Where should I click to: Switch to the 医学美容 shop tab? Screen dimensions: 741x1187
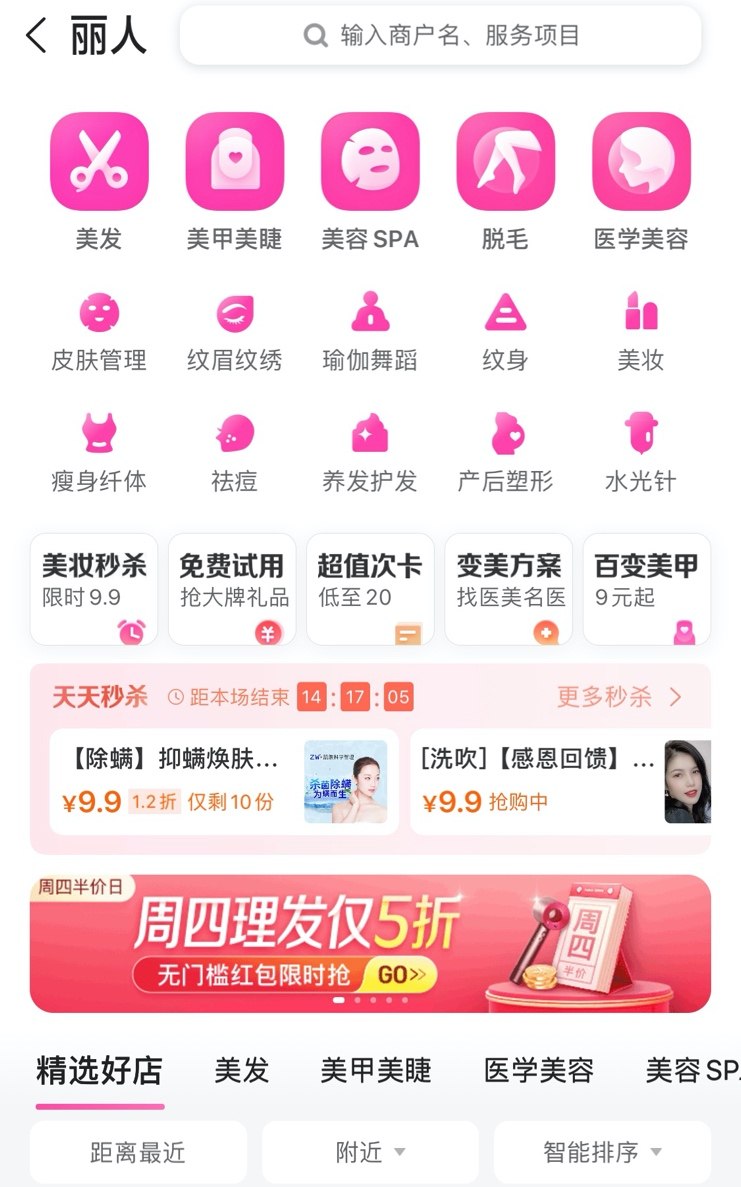pos(539,1071)
